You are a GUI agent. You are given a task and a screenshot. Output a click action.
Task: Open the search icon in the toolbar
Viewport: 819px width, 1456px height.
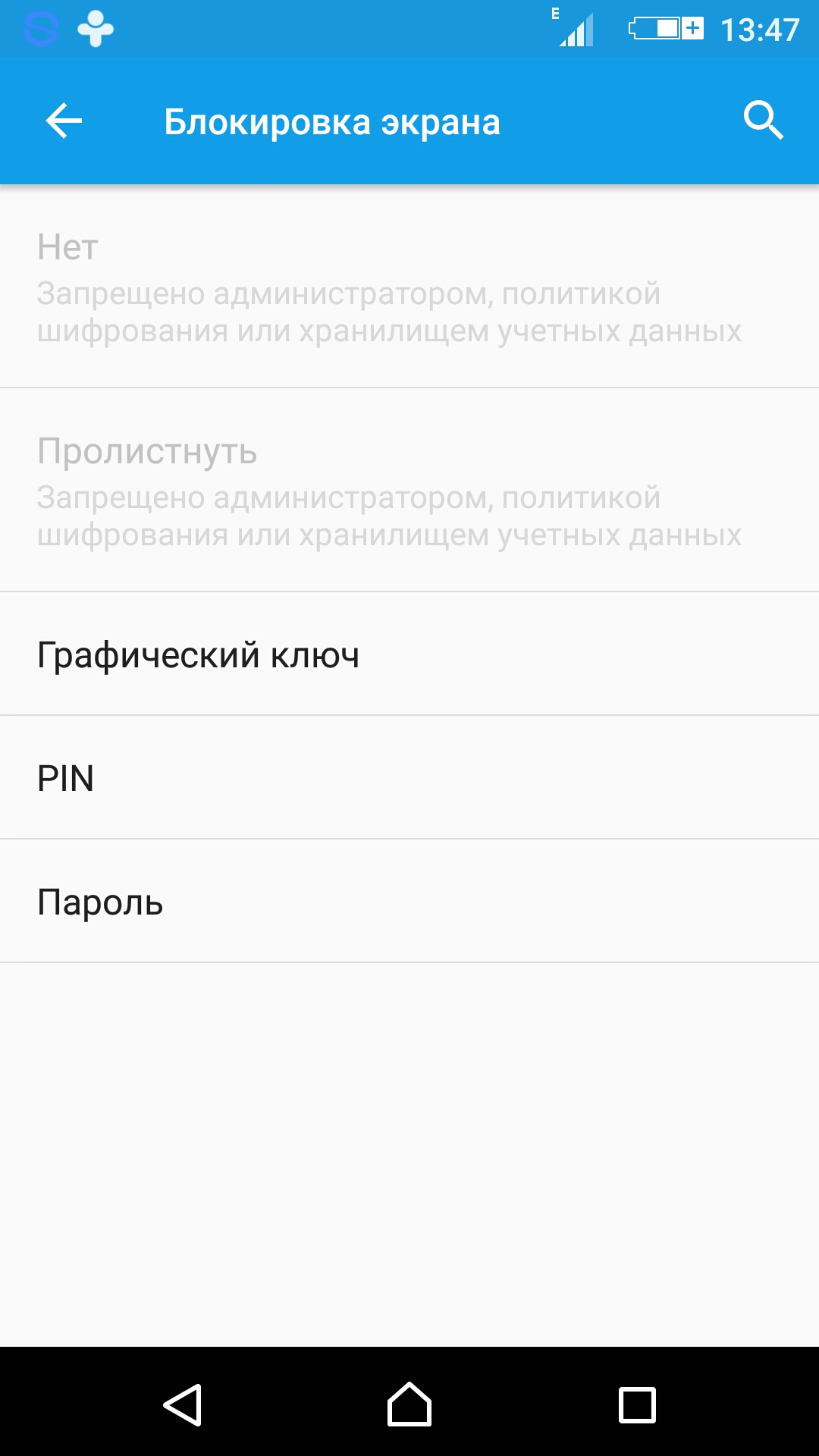[763, 121]
